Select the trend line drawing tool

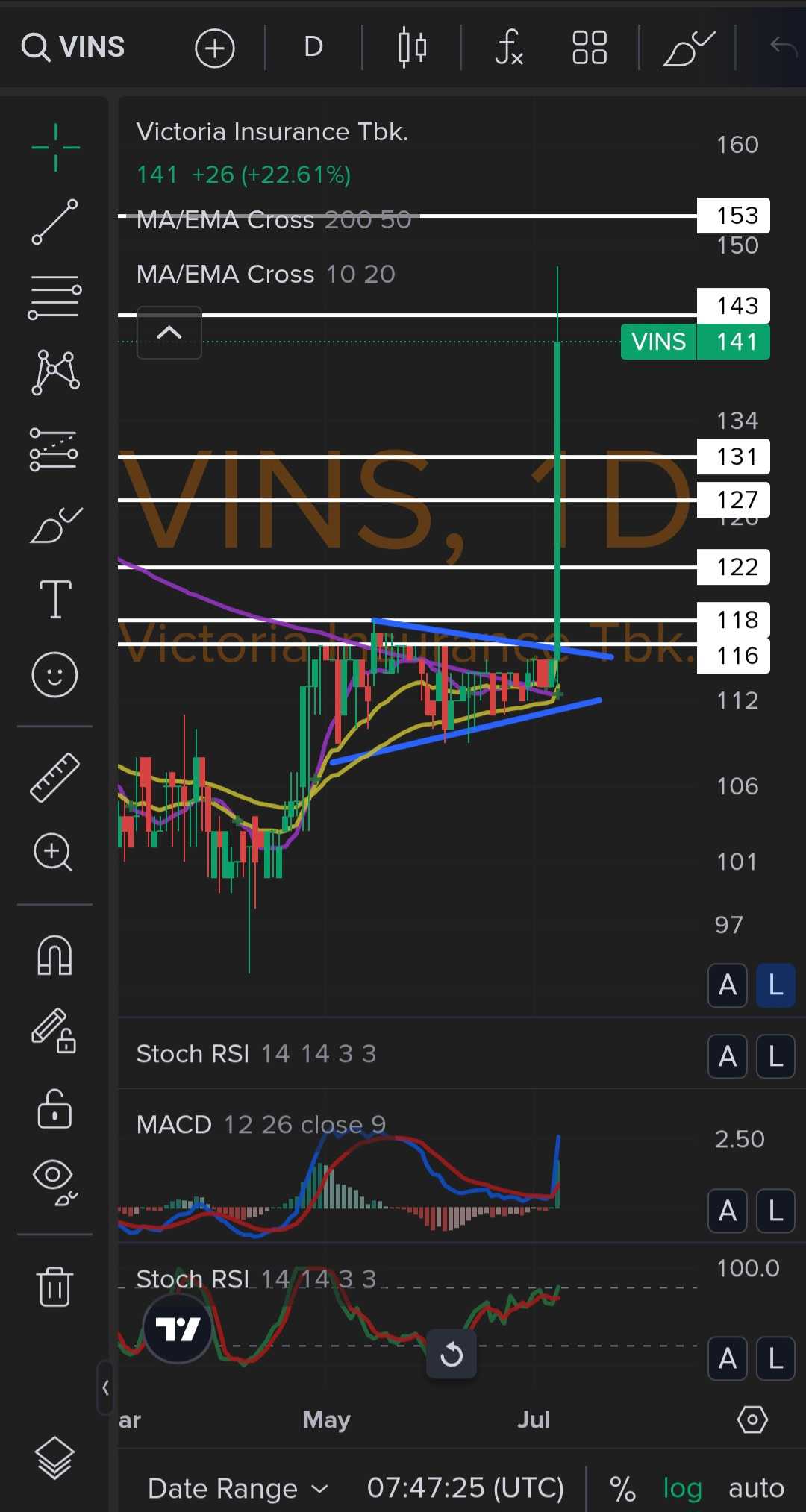[54, 222]
